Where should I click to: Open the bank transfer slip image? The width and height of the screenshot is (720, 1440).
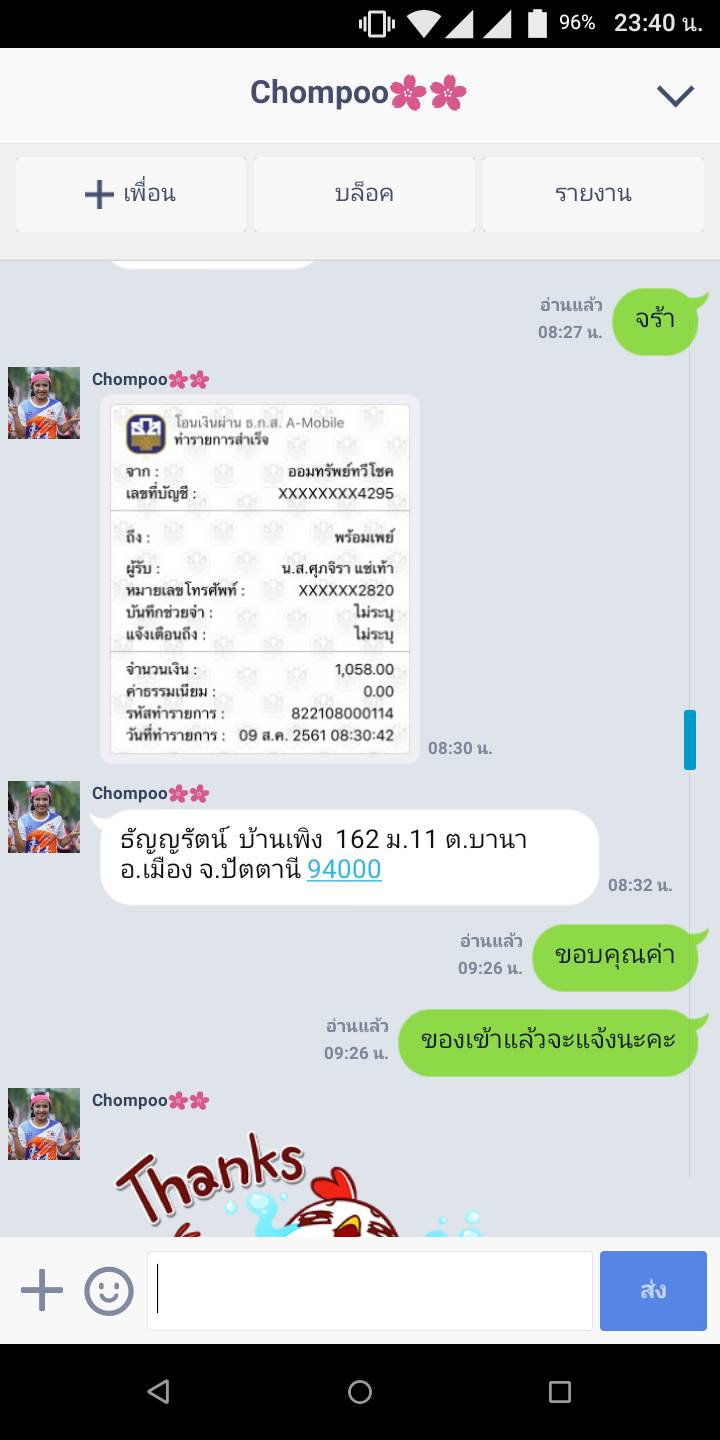coord(260,579)
